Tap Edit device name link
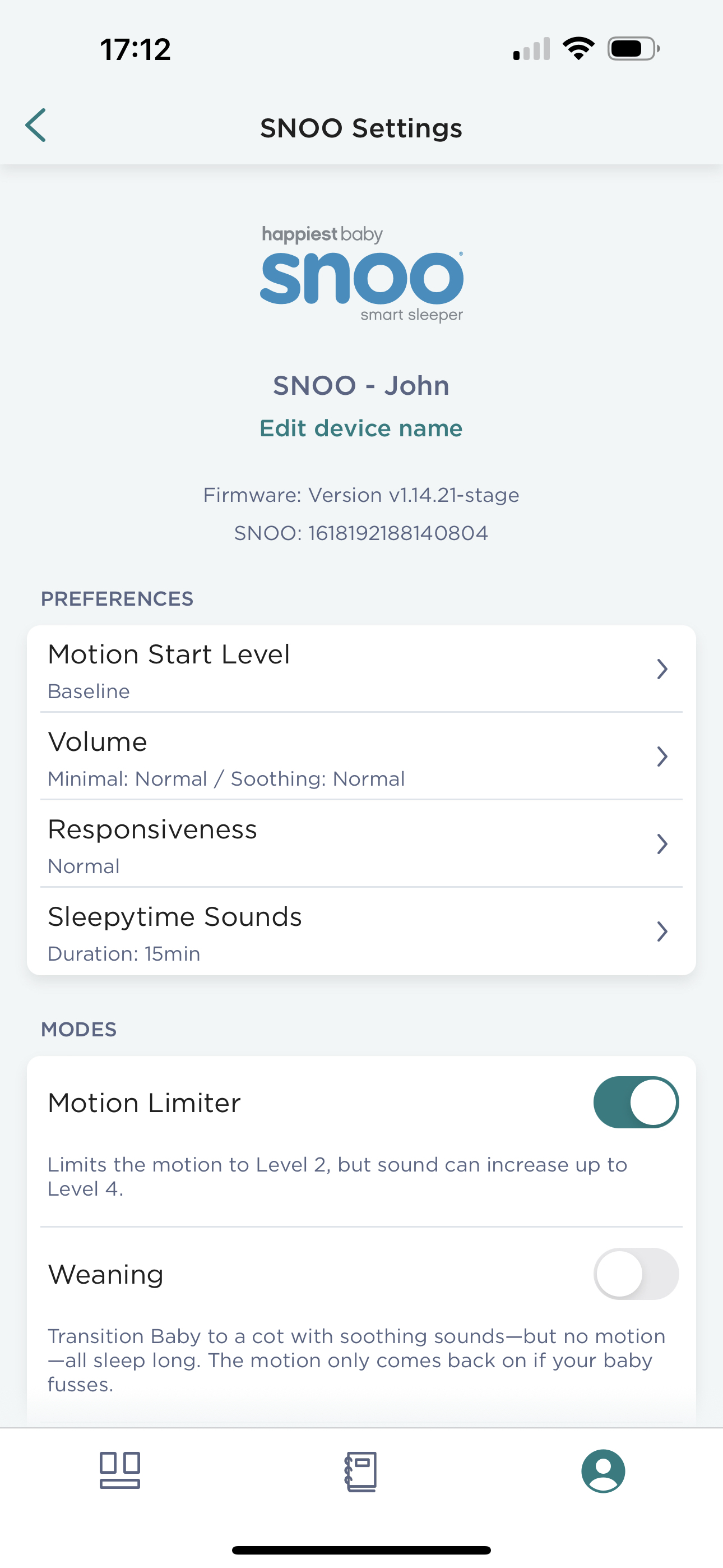 coord(361,428)
